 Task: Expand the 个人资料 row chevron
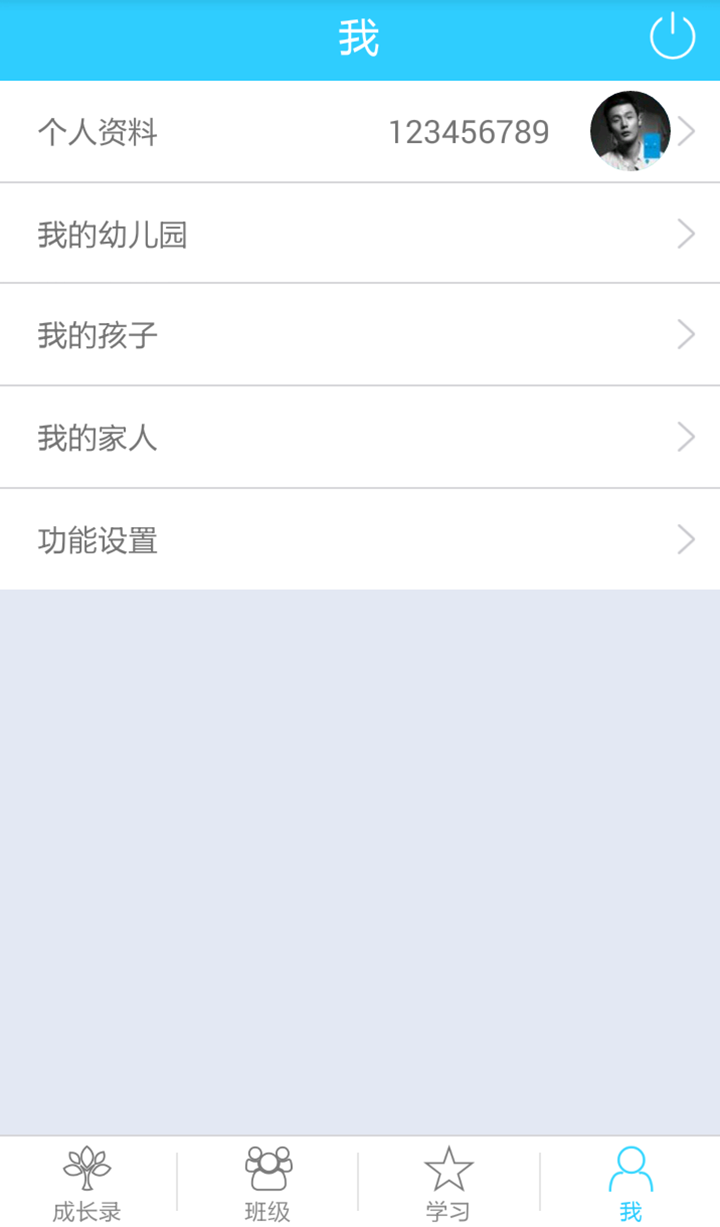coord(686,131)
